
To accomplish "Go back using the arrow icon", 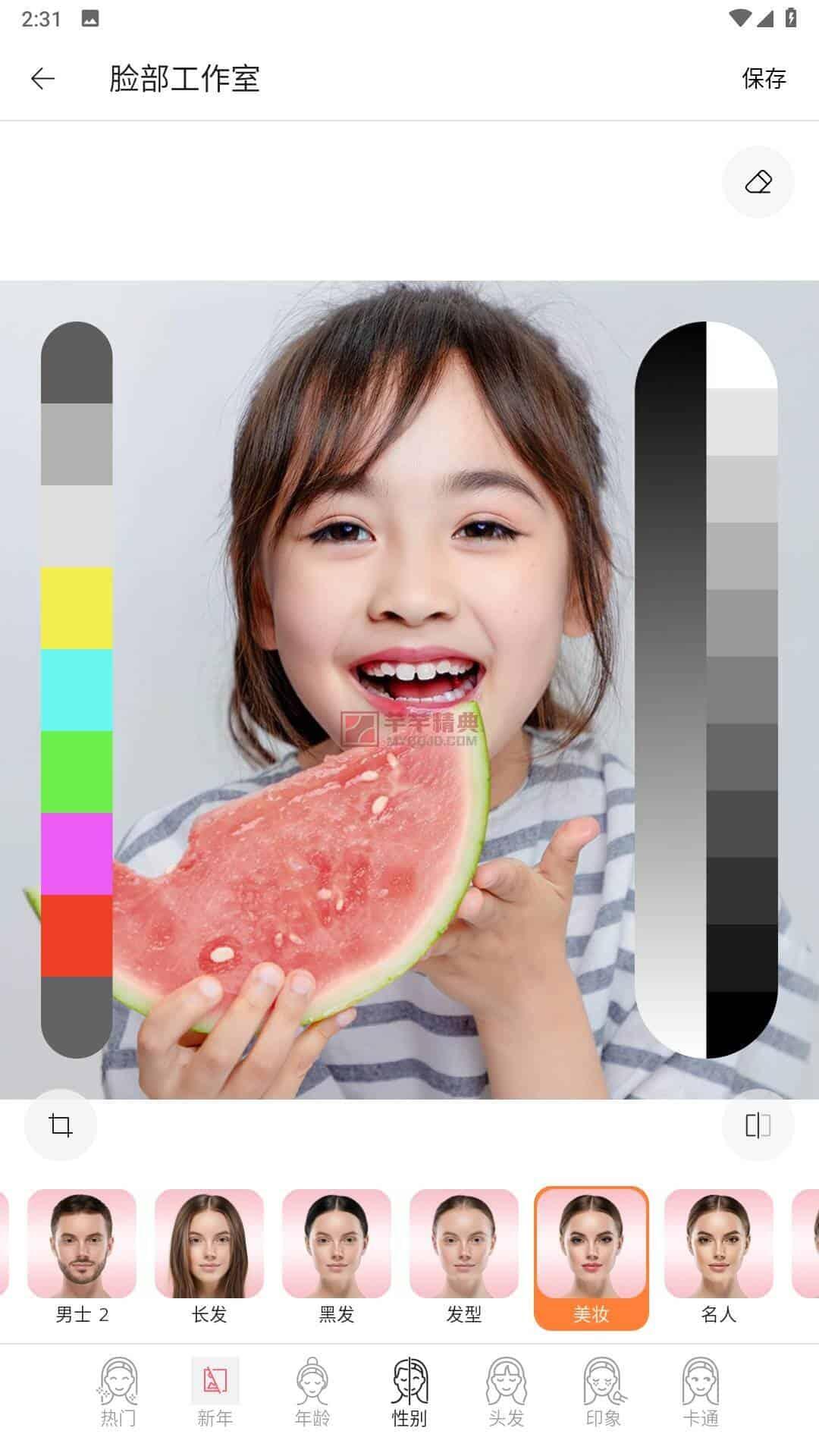I will pos(42,78).
